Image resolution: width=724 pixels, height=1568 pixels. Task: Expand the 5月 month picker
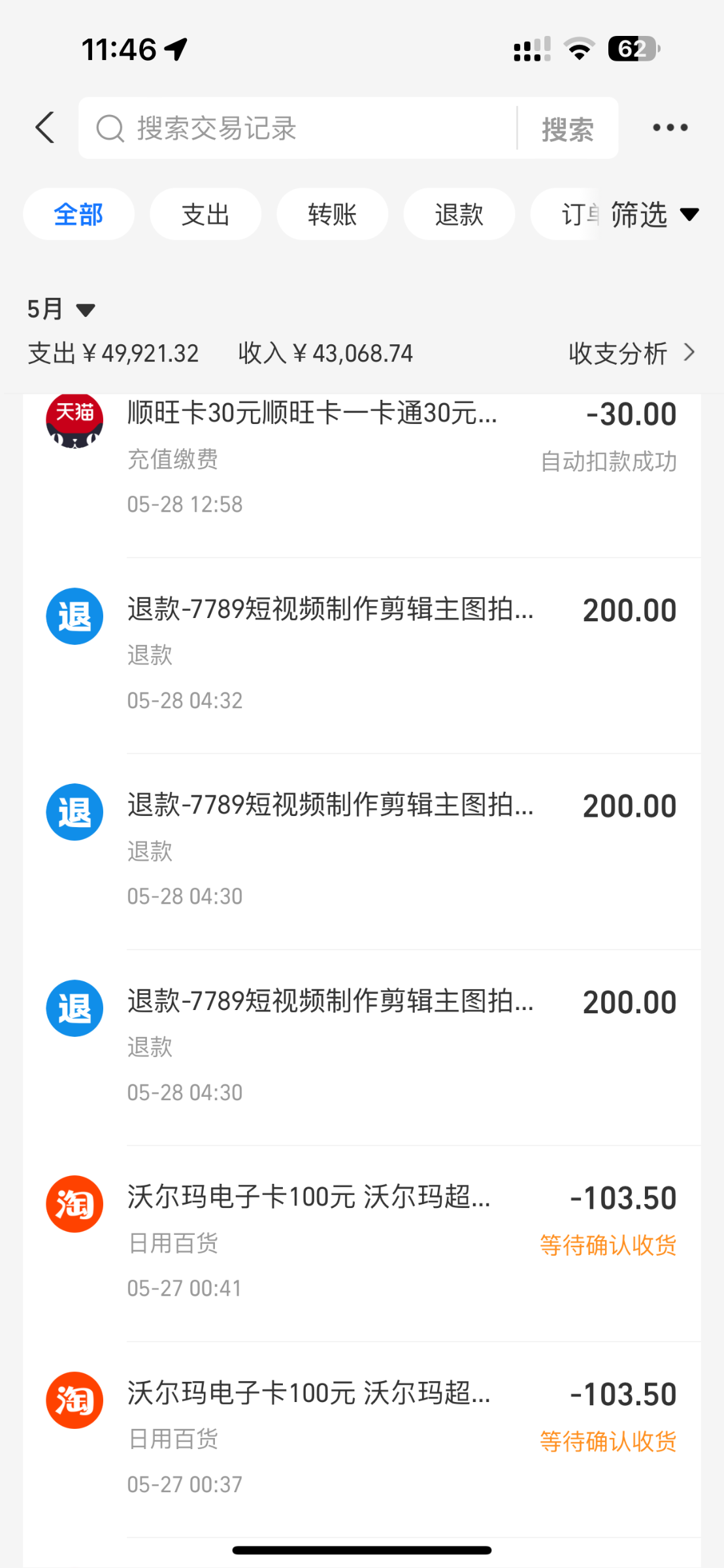[61, 309]
